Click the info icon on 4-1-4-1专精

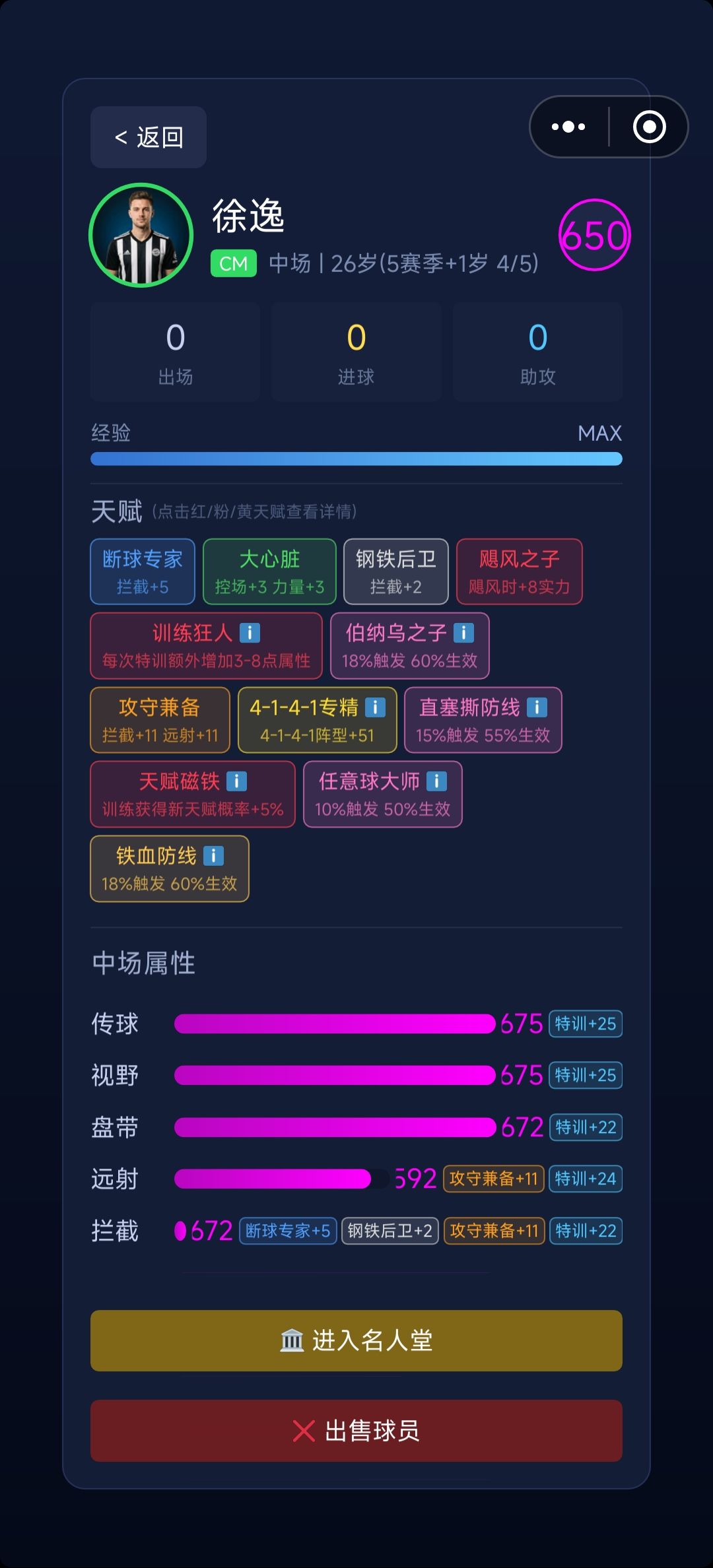[x=374, y=707]
